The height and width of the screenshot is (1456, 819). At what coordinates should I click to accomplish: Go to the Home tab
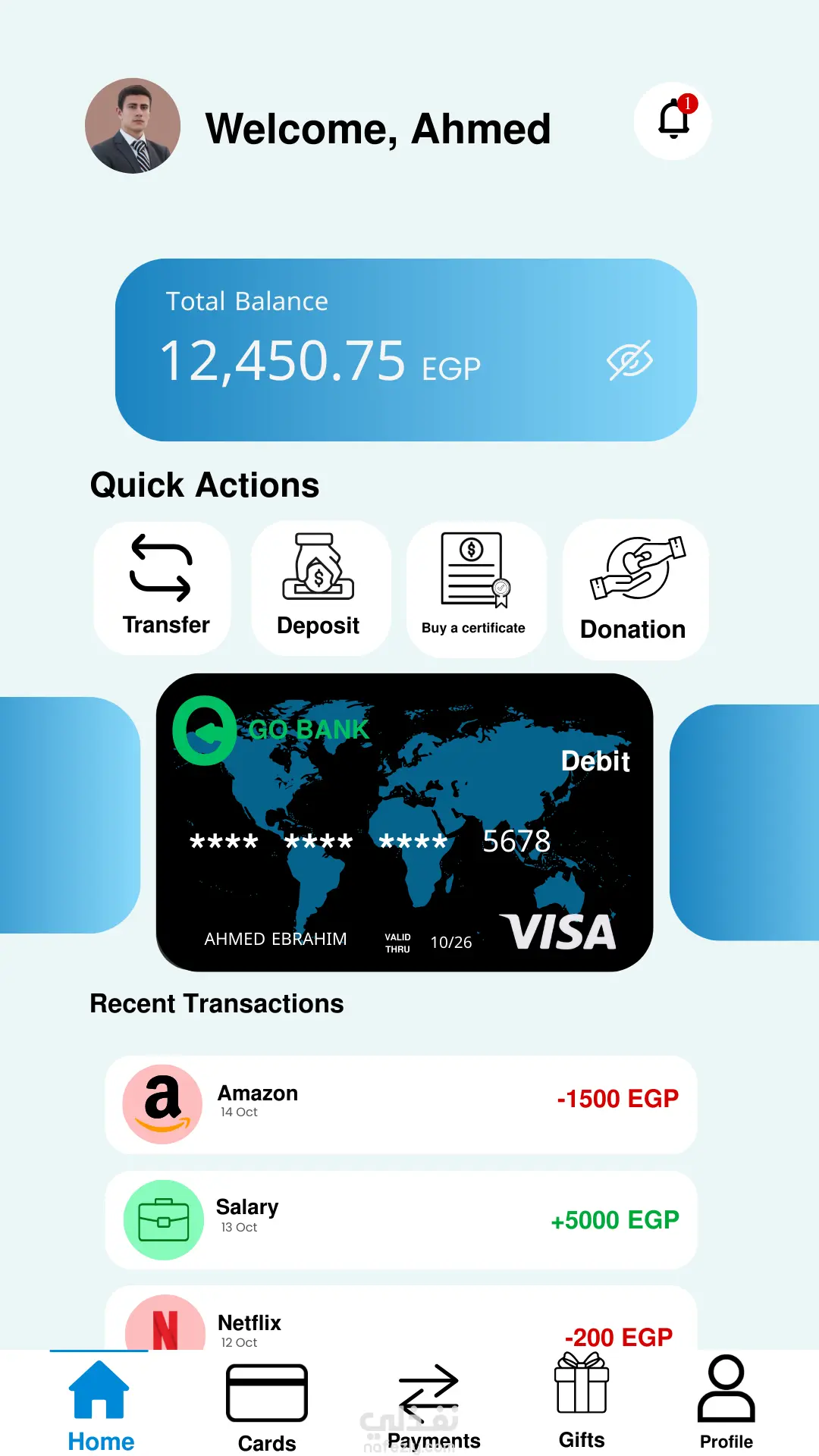[x=100, y=1404]
